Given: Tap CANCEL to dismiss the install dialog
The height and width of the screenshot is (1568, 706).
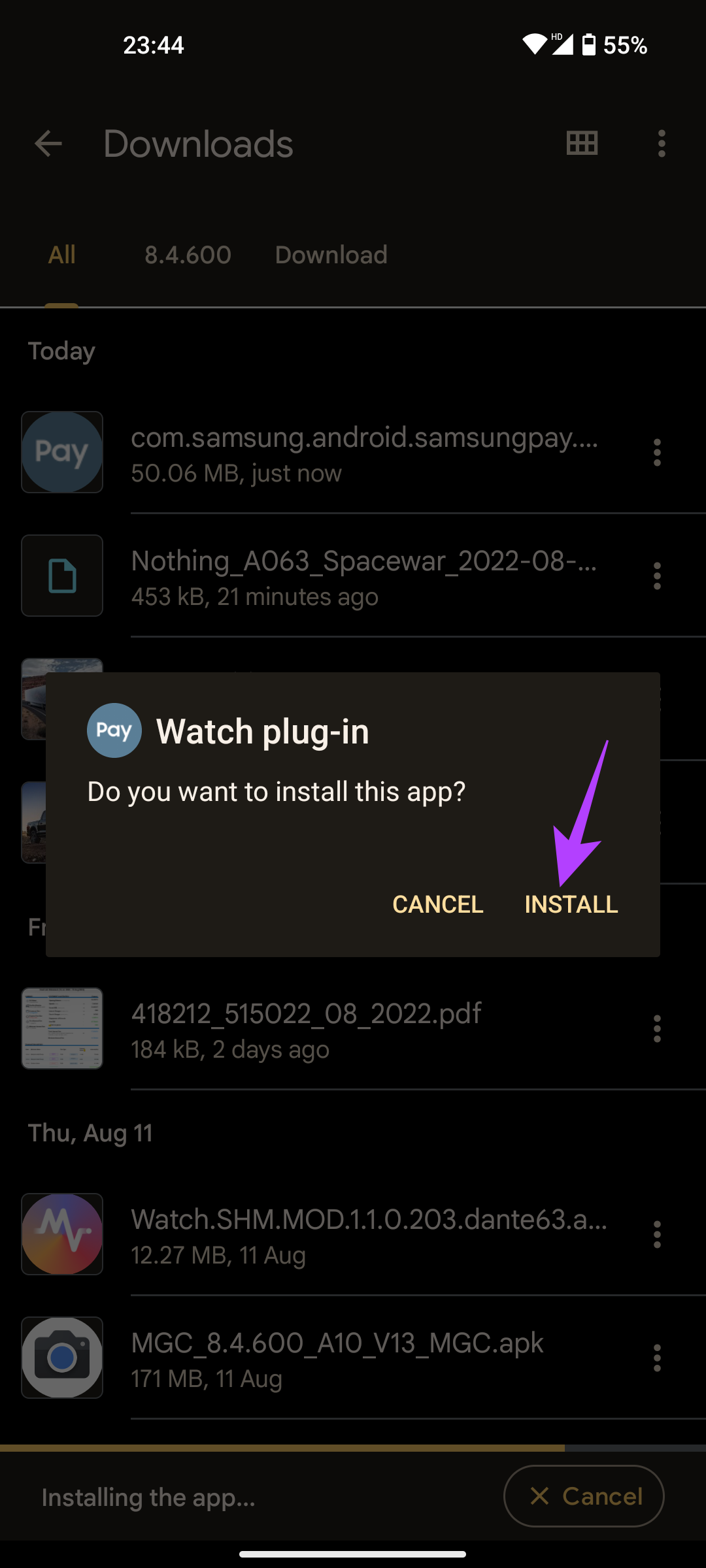Looking at the screenshot, I should point(437,904).
